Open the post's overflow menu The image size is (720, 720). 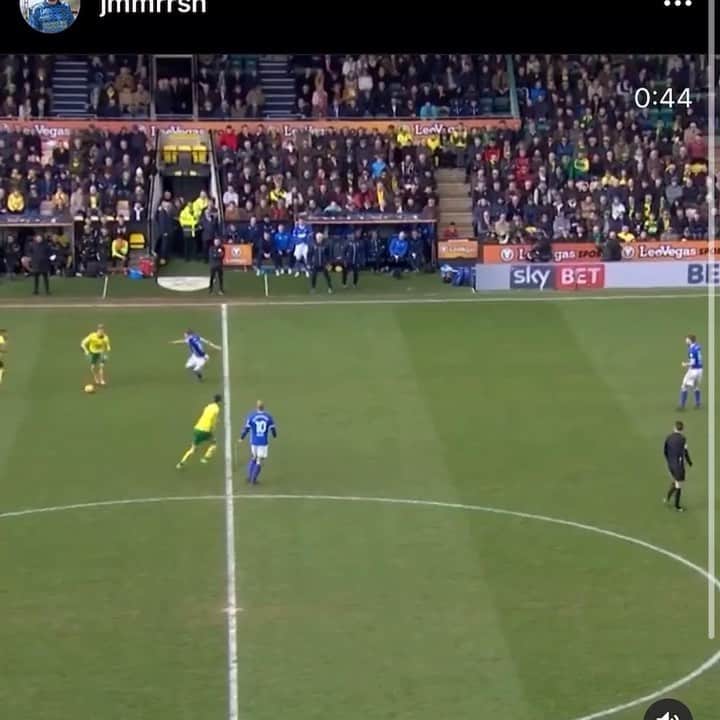pos(677,5)
